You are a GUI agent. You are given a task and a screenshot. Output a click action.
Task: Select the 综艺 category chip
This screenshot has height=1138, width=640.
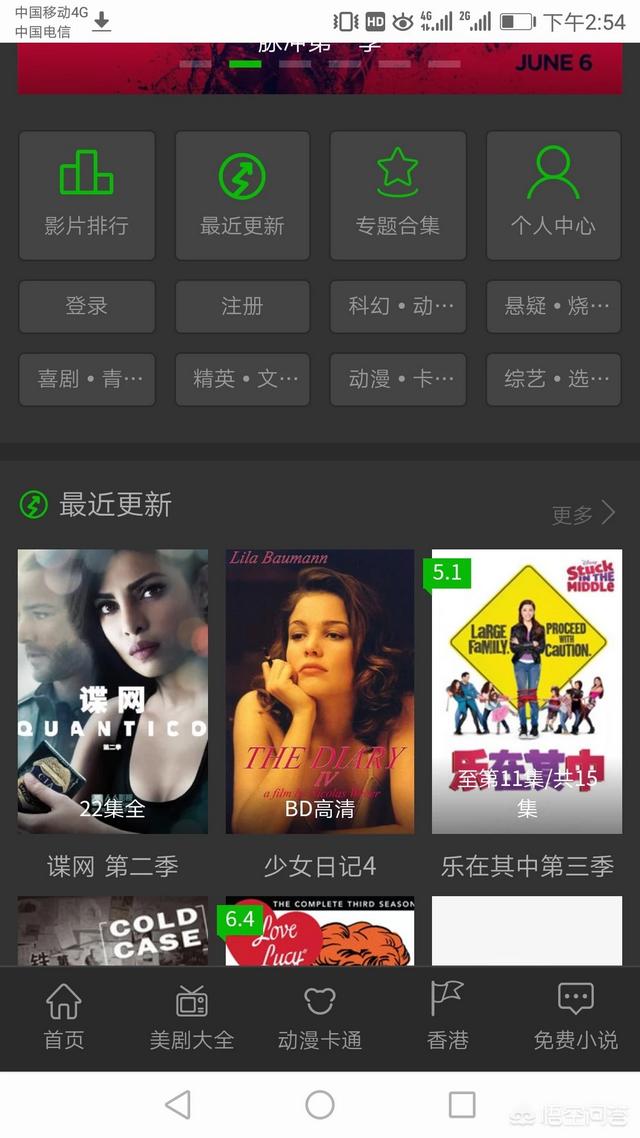553,379
